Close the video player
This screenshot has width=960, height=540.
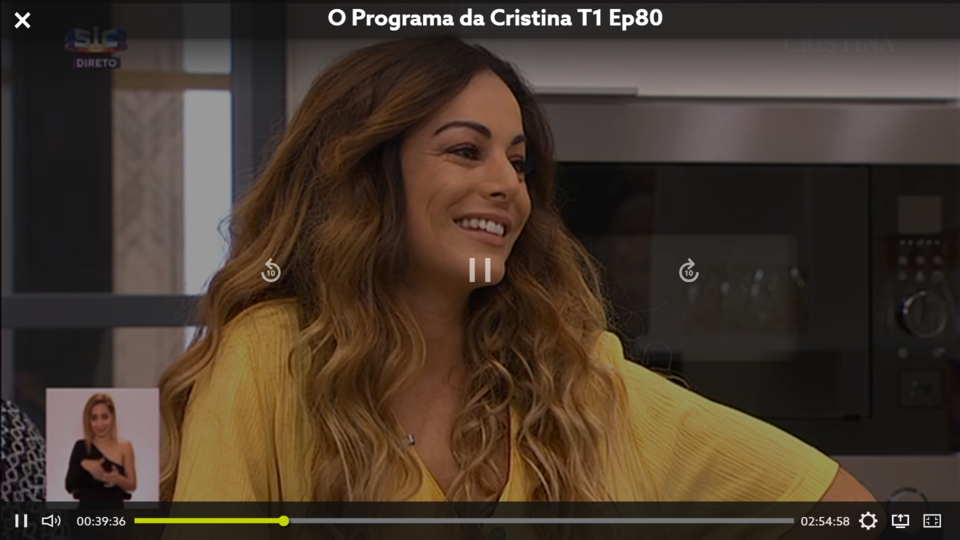[22, 20]
